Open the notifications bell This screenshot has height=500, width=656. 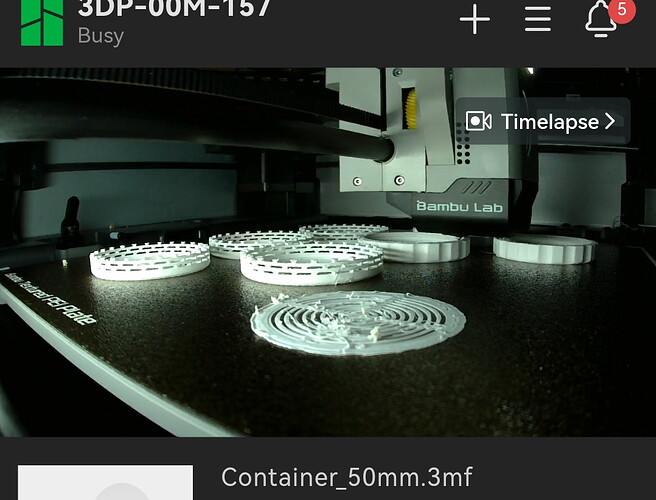[x=601, y=20]
